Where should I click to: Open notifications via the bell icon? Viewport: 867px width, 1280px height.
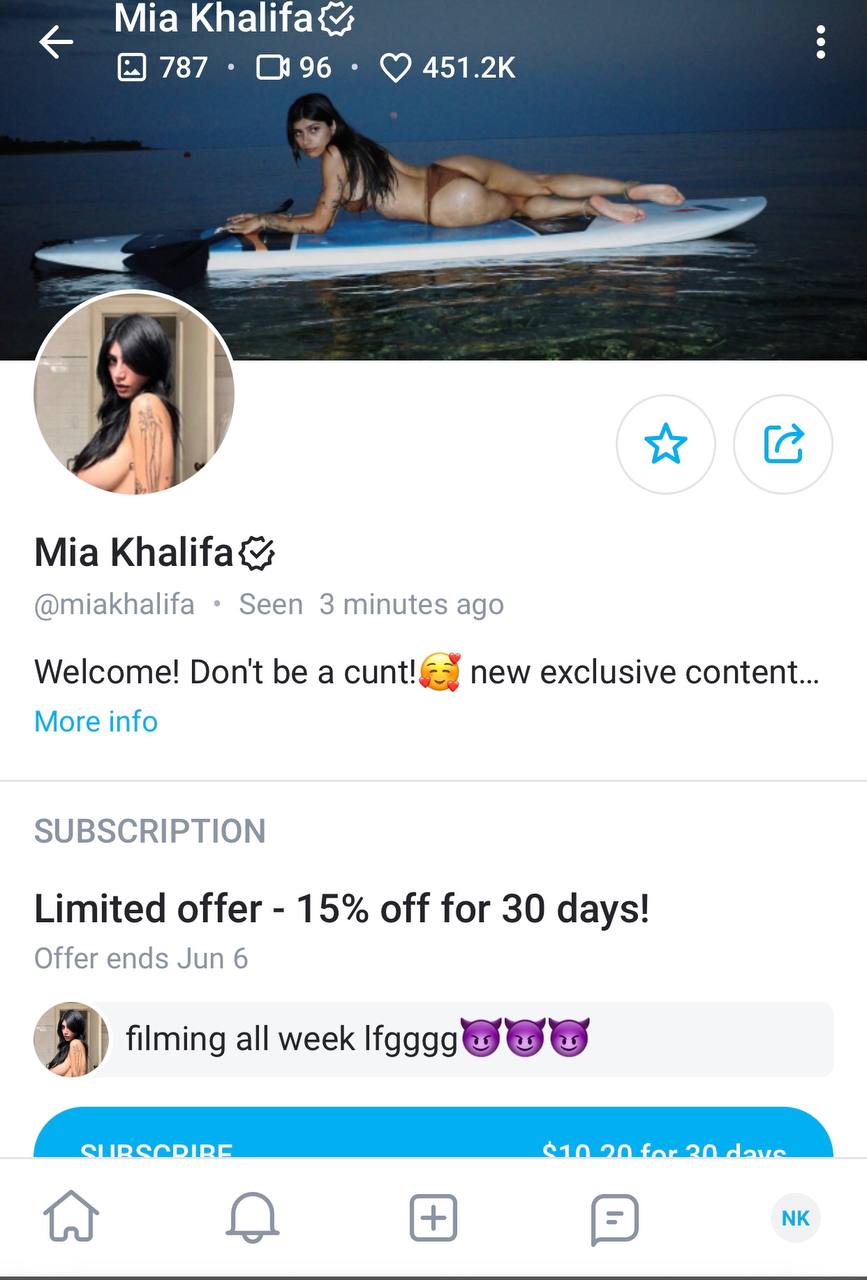(x=252, y=1217)
